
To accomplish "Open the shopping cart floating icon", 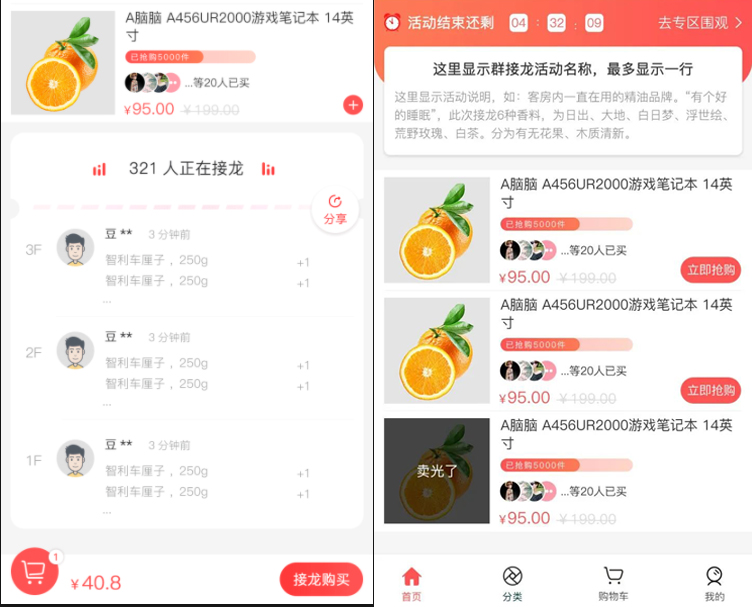I will pos(35,572).
